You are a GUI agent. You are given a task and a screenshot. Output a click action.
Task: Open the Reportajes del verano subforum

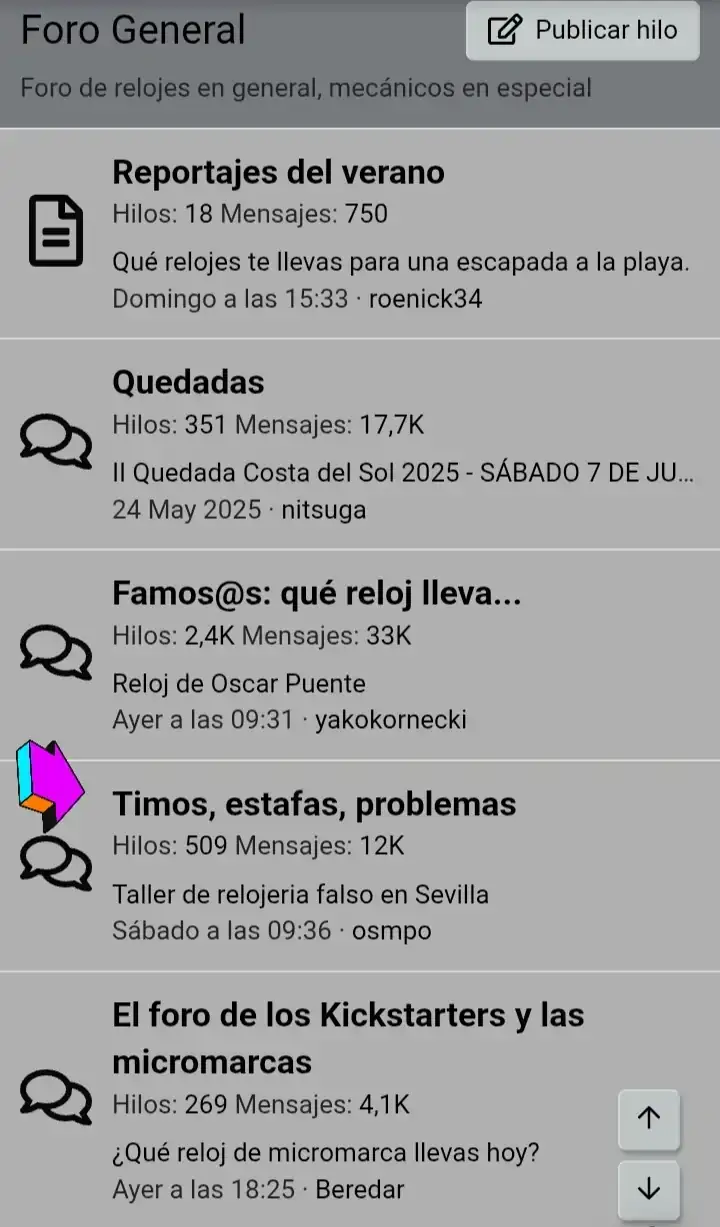[x=278, y=172]
